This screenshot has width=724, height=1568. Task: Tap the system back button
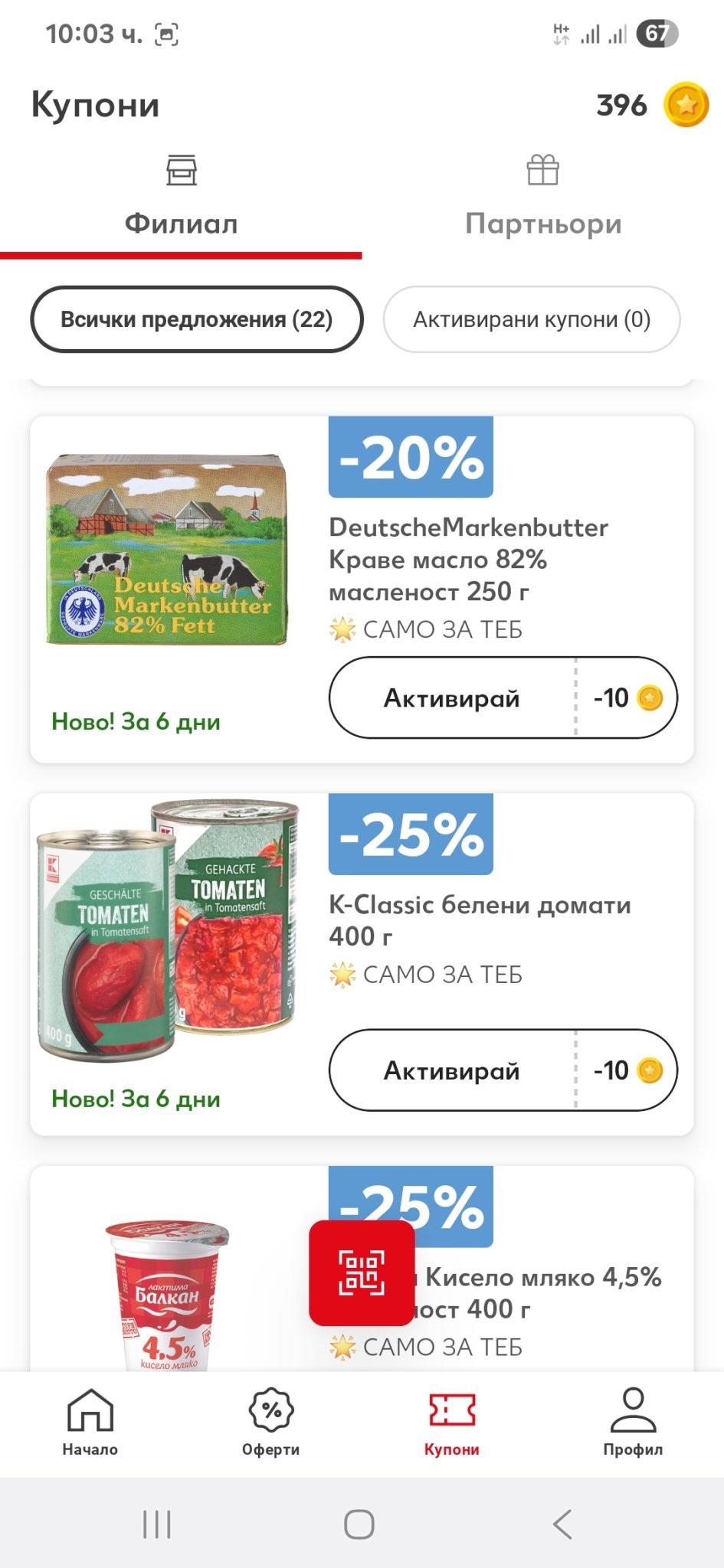(x=563, y=1524)
